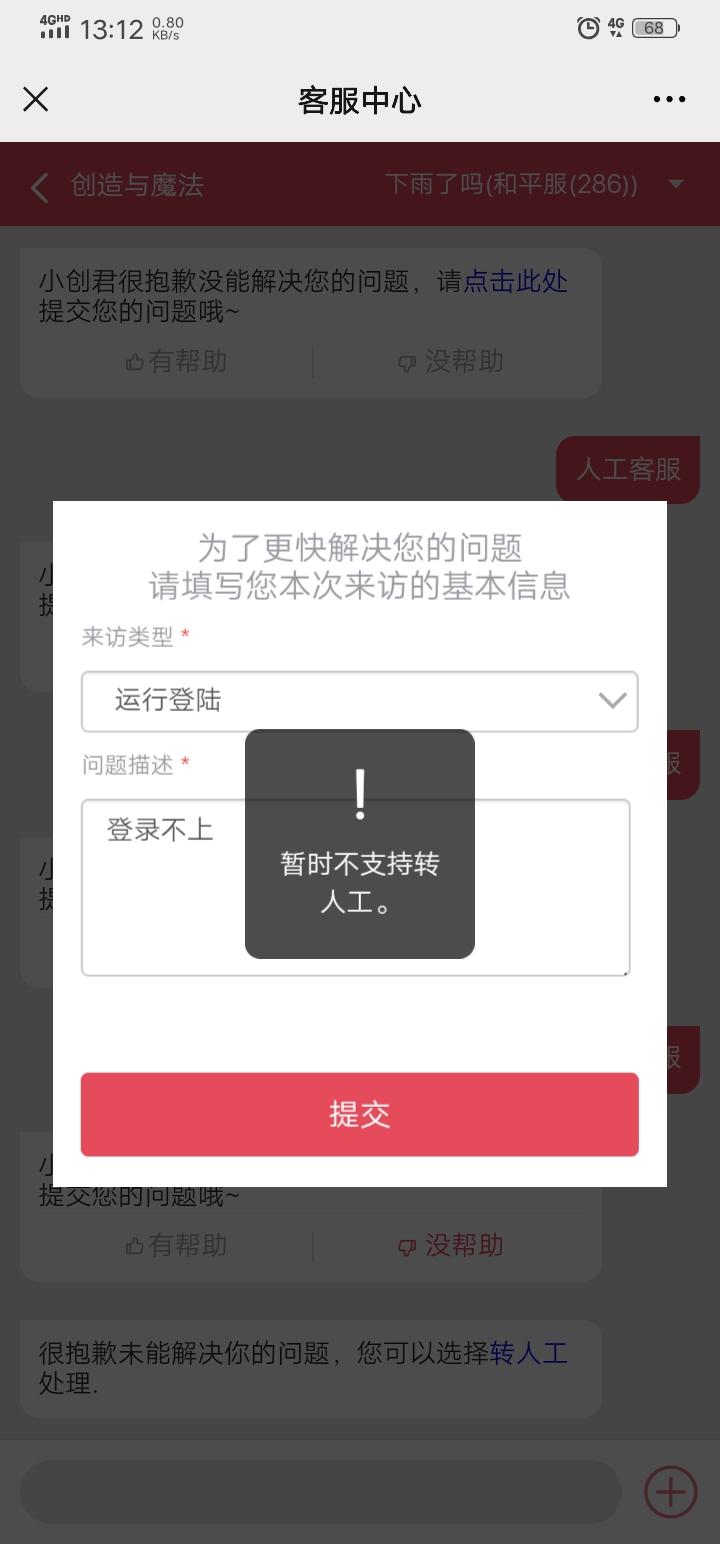Screen dimensions: 720x1544
Task: Select the 人工客服 quick reply bubble
Action: [627, 470]
